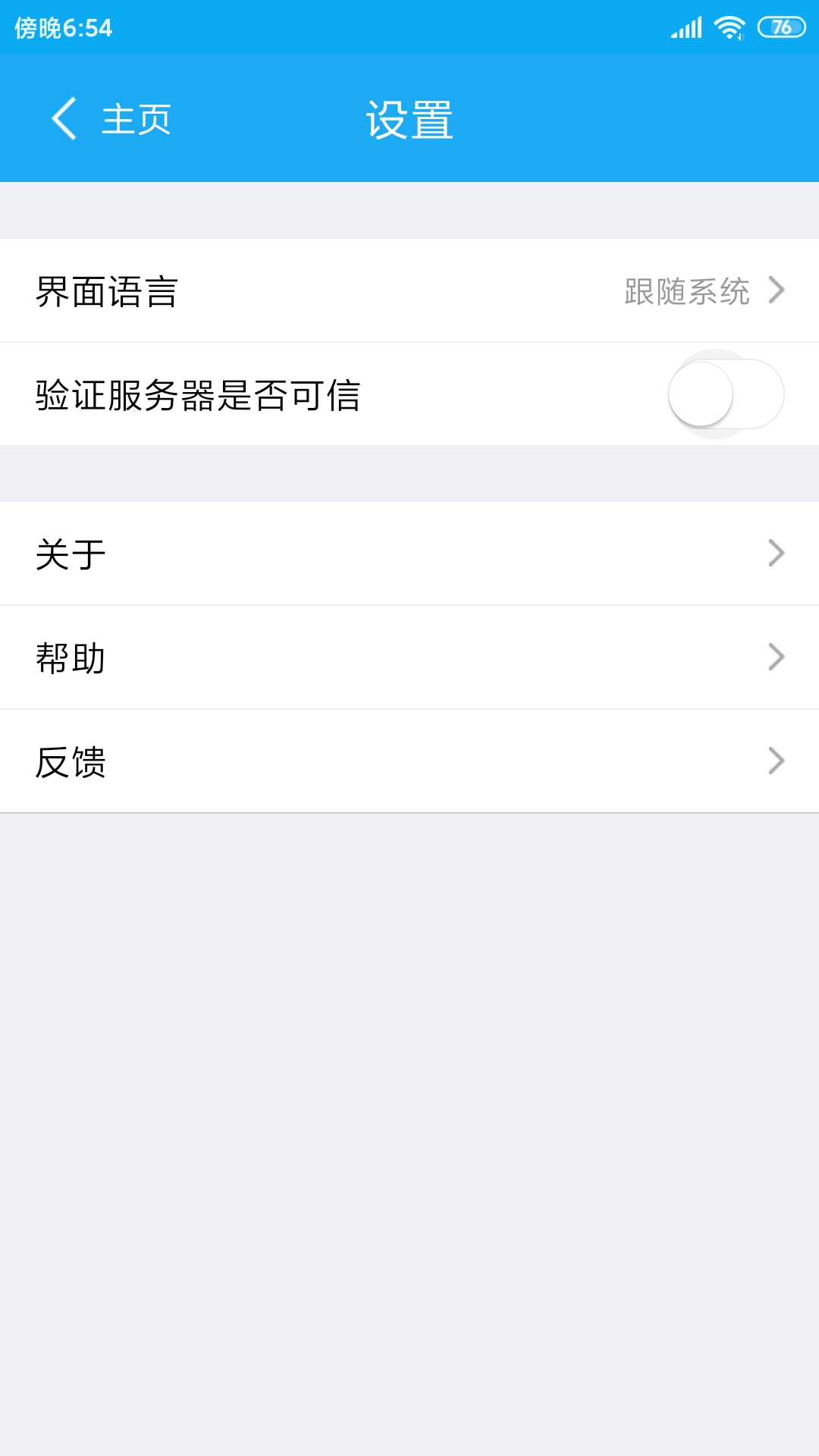
Task: Tap the 设置 title header
Action: coord(409,118)
